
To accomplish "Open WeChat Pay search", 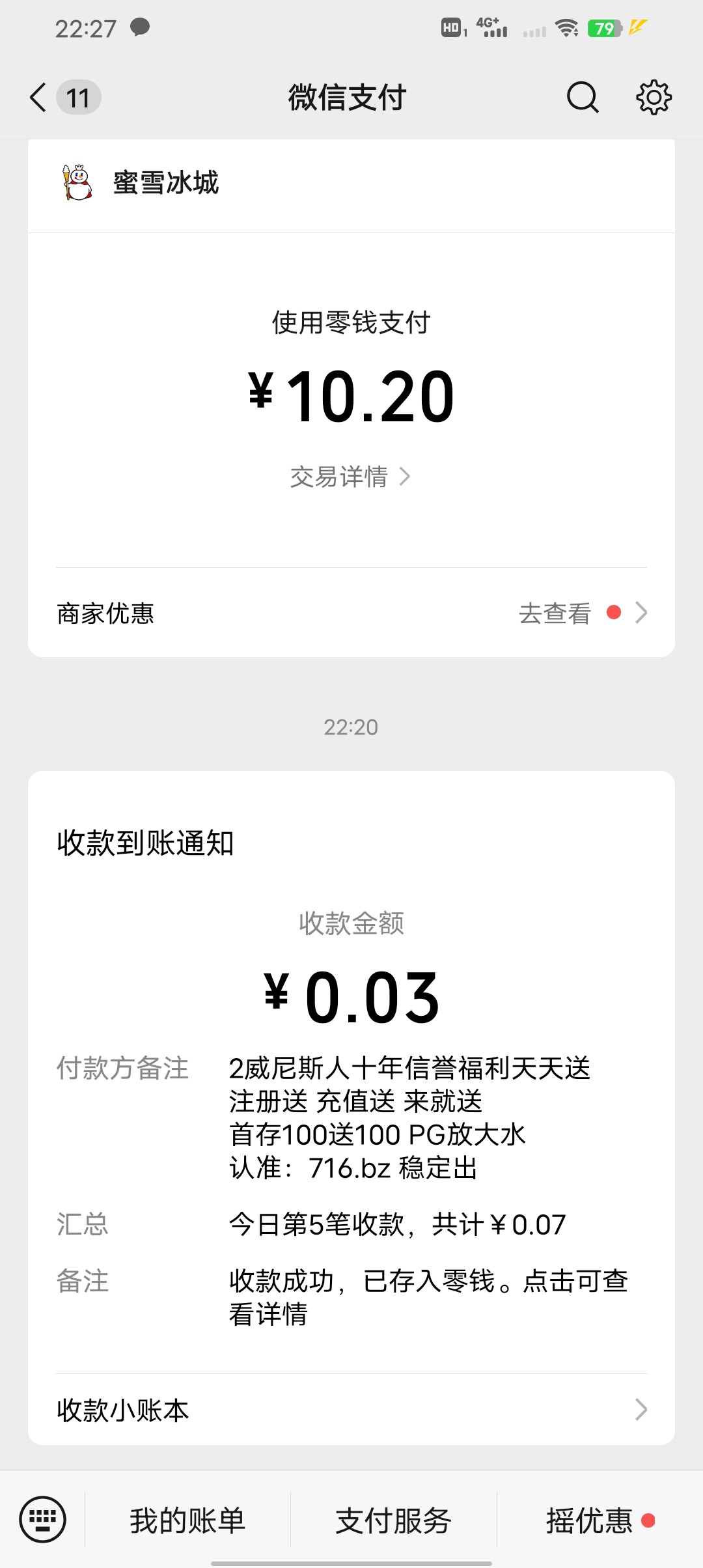I will click(582, 98).
